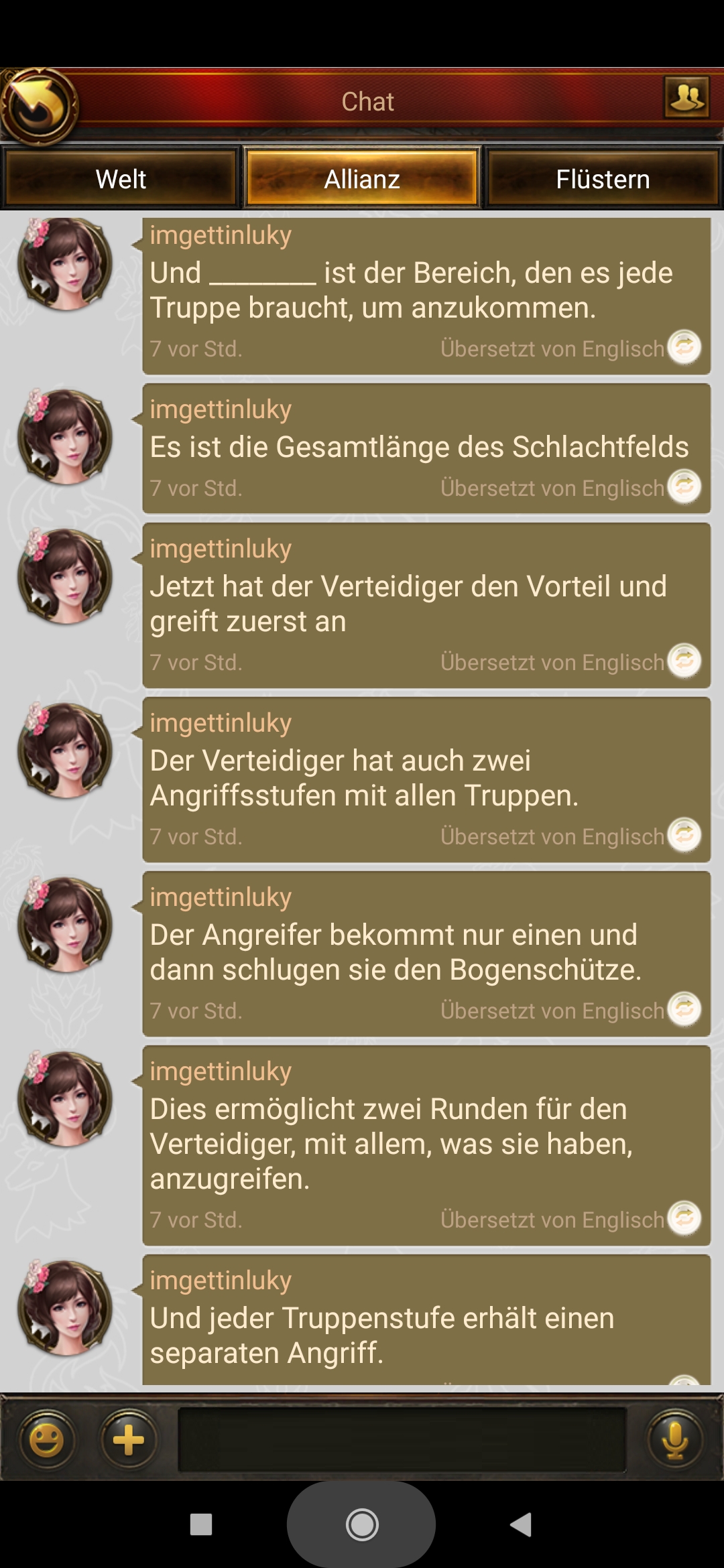
Task: Tap the Android home button
Action: 362,1524
